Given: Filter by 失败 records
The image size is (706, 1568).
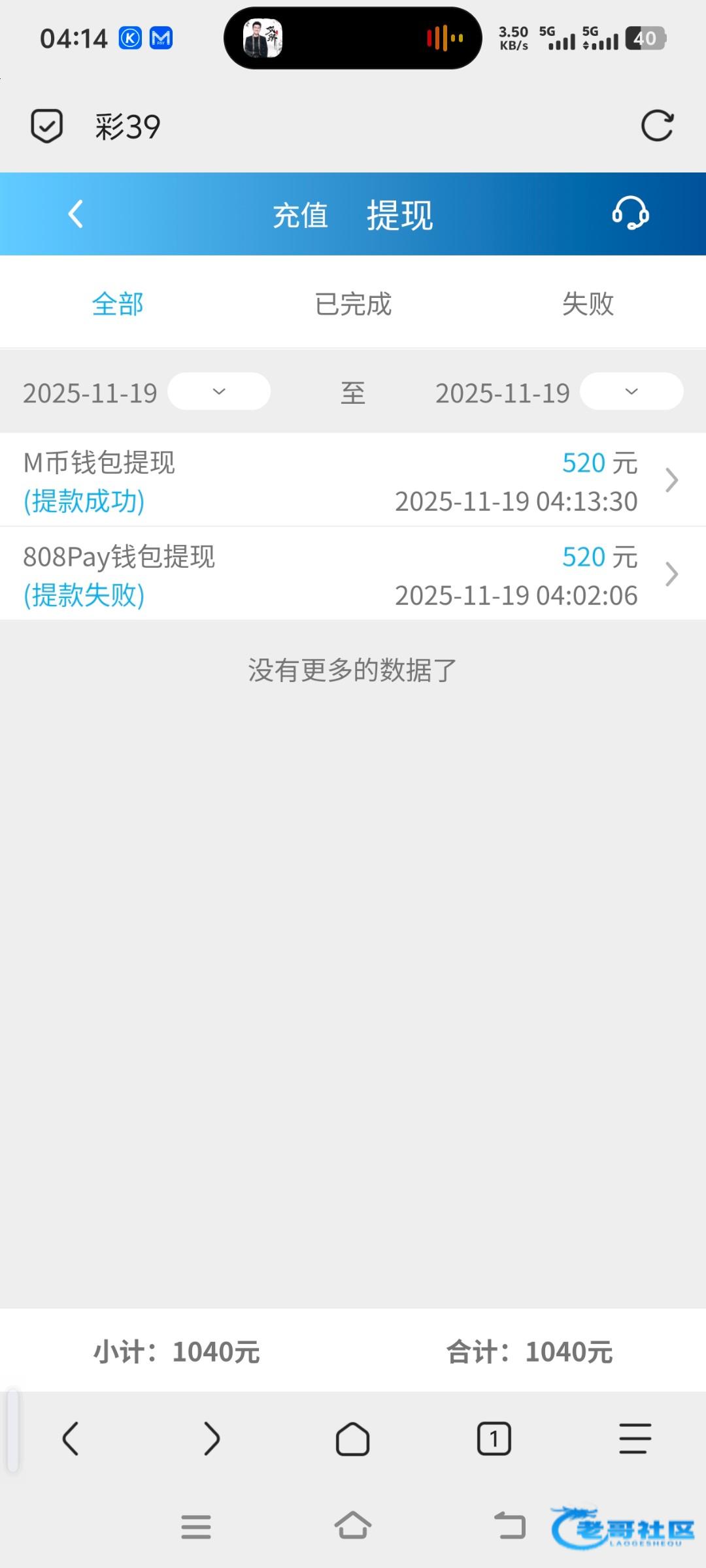Looking at the screenshot, I should (x=588, y=304).
